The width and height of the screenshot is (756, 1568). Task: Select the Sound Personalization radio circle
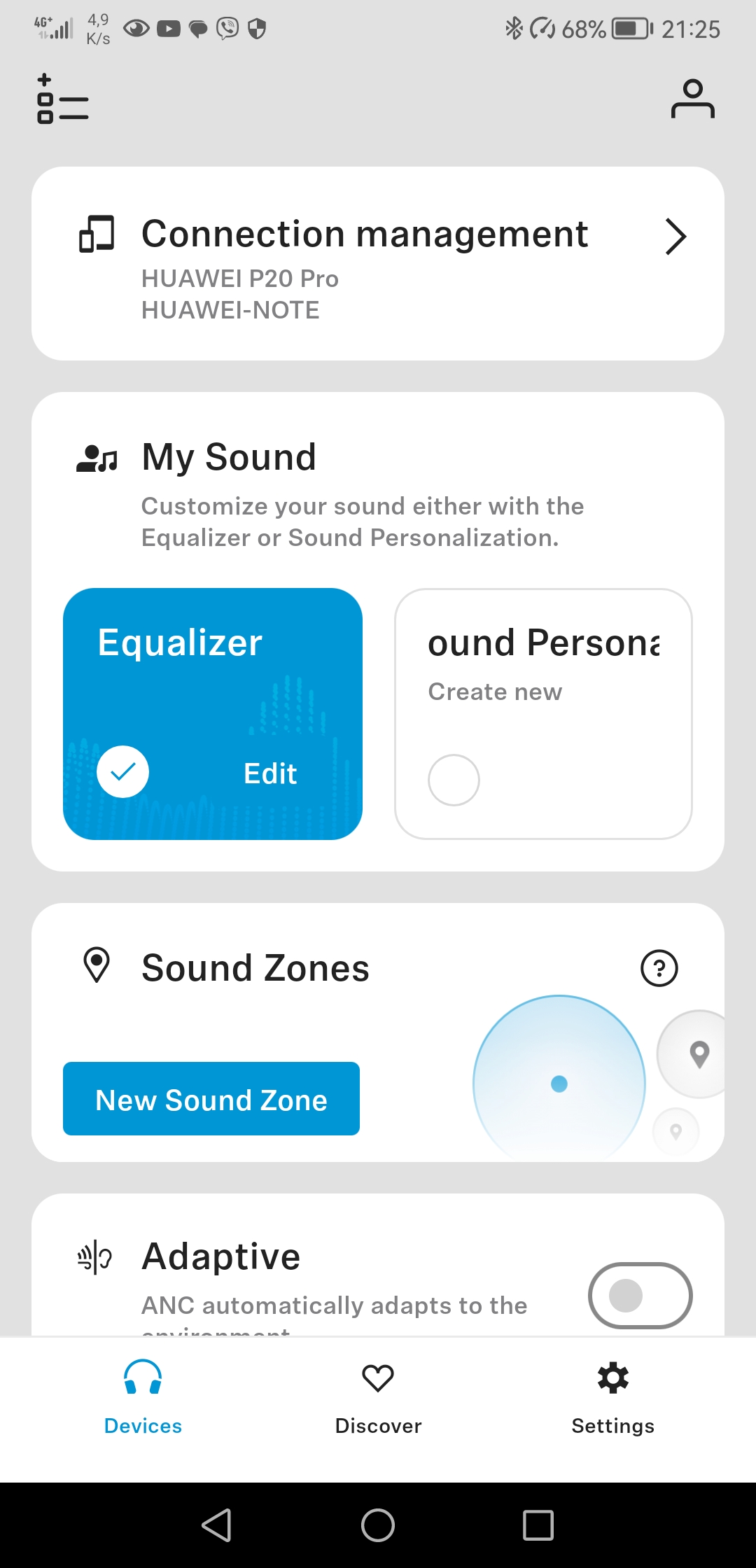[454, 780]
